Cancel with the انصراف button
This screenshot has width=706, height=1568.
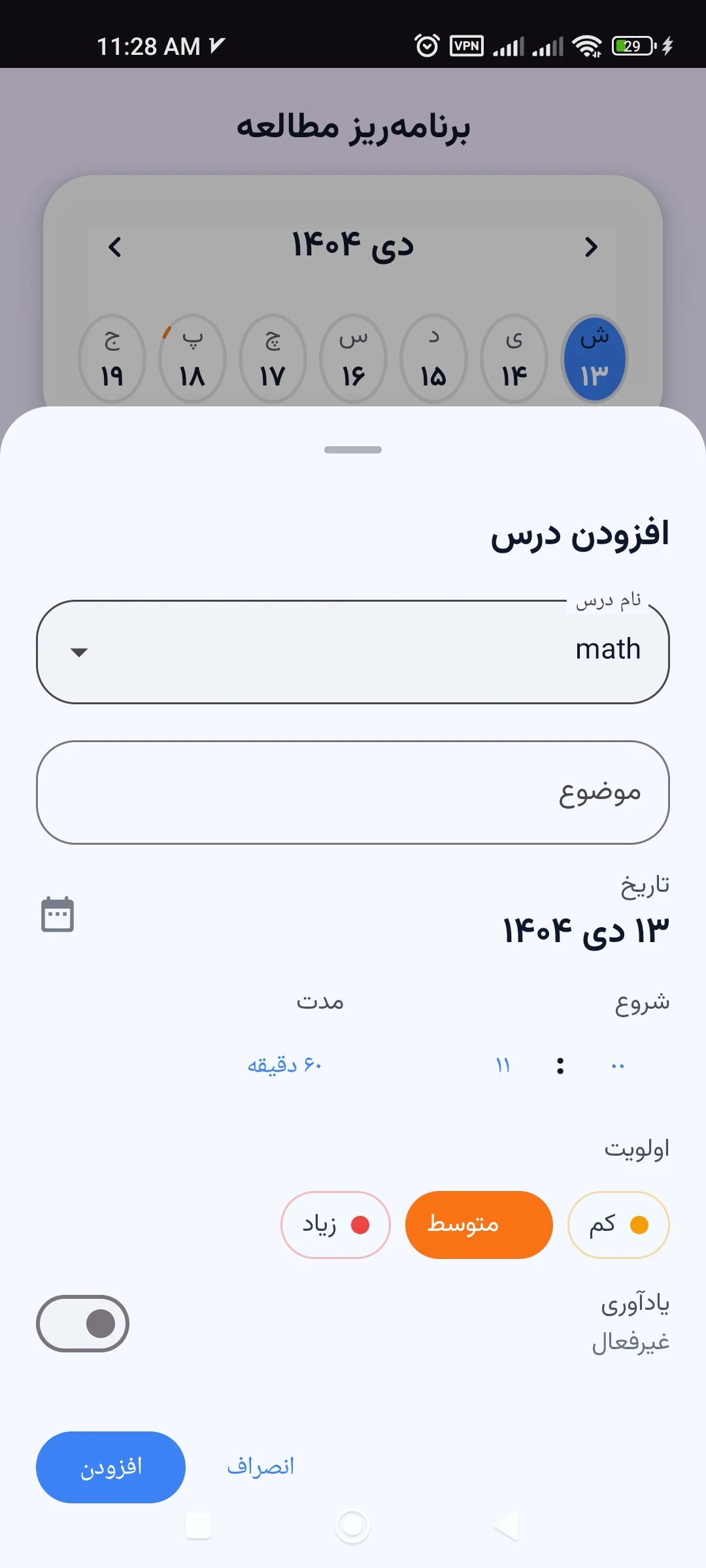pyautogui.click(x=260, y=1467)
